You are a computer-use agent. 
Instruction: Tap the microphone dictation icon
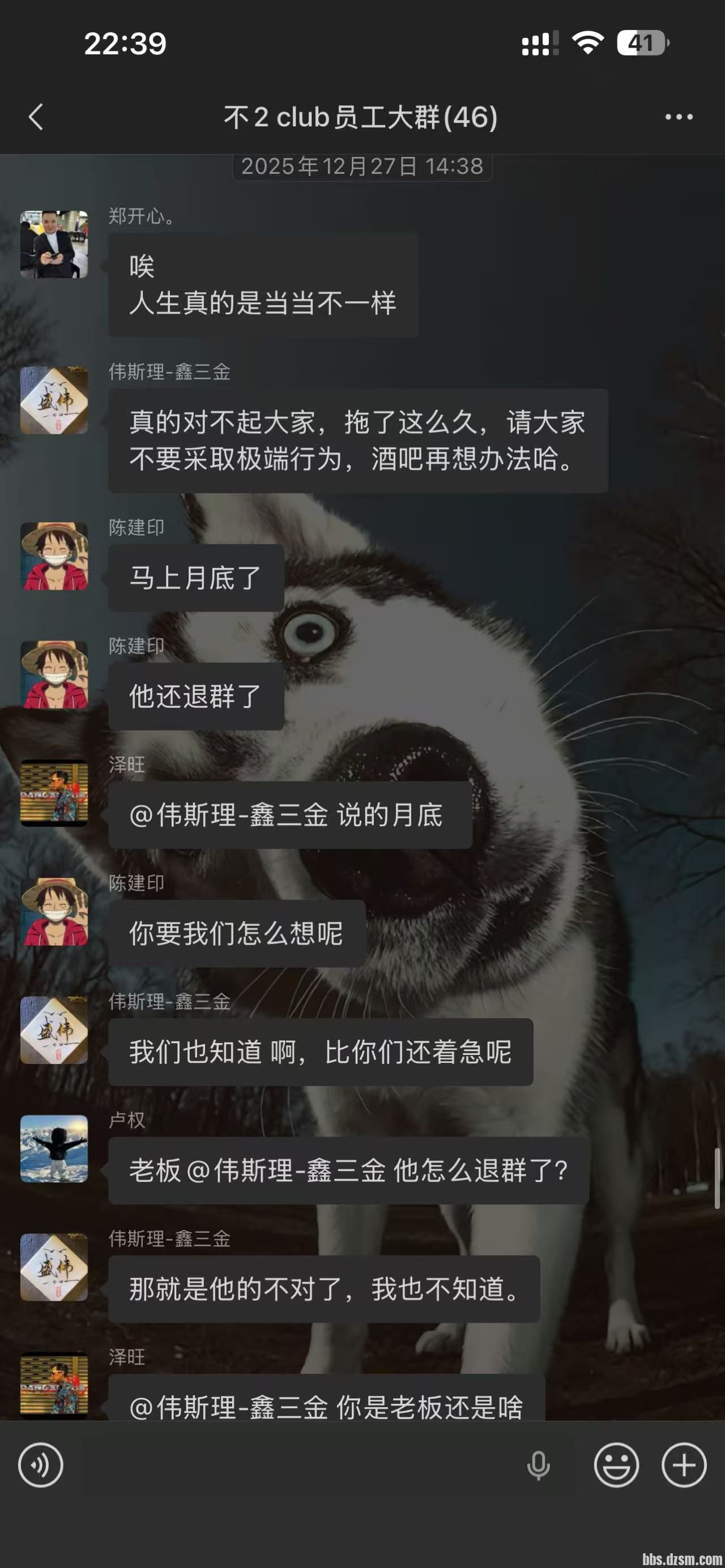[x=538, y=1464]
